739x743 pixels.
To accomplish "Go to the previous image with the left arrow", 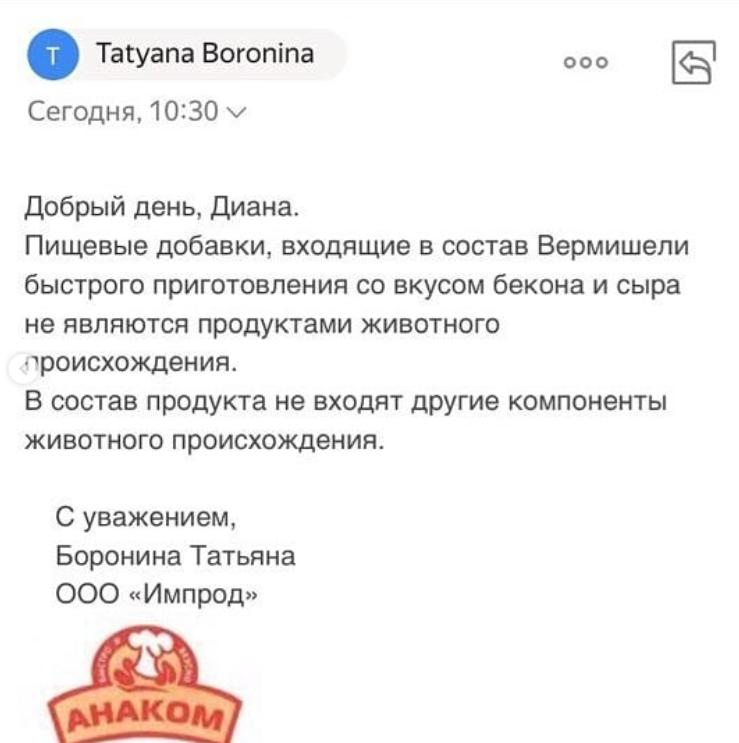I will tap(21, 366).
